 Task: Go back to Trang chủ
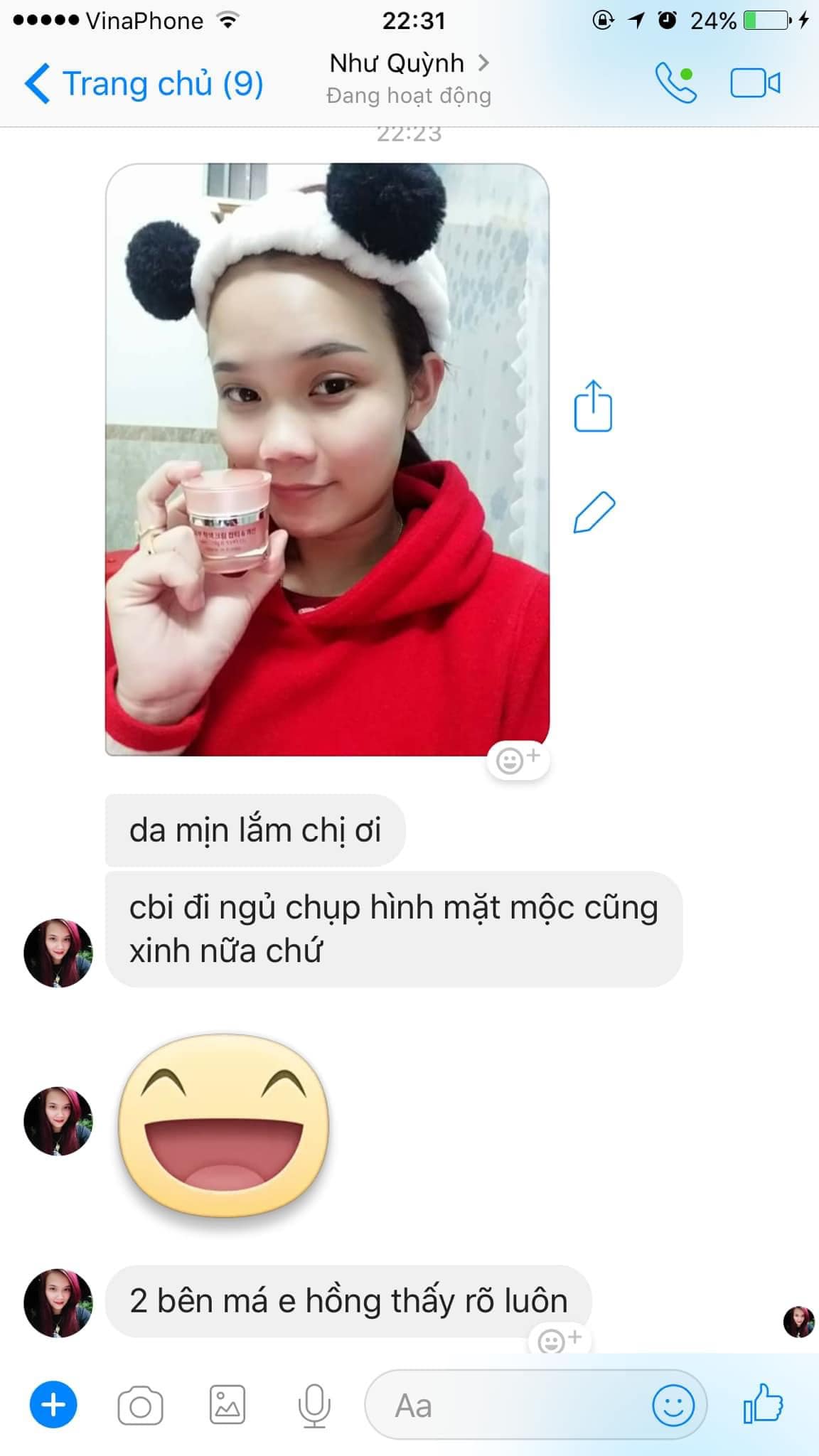click(x=144, y=84)
